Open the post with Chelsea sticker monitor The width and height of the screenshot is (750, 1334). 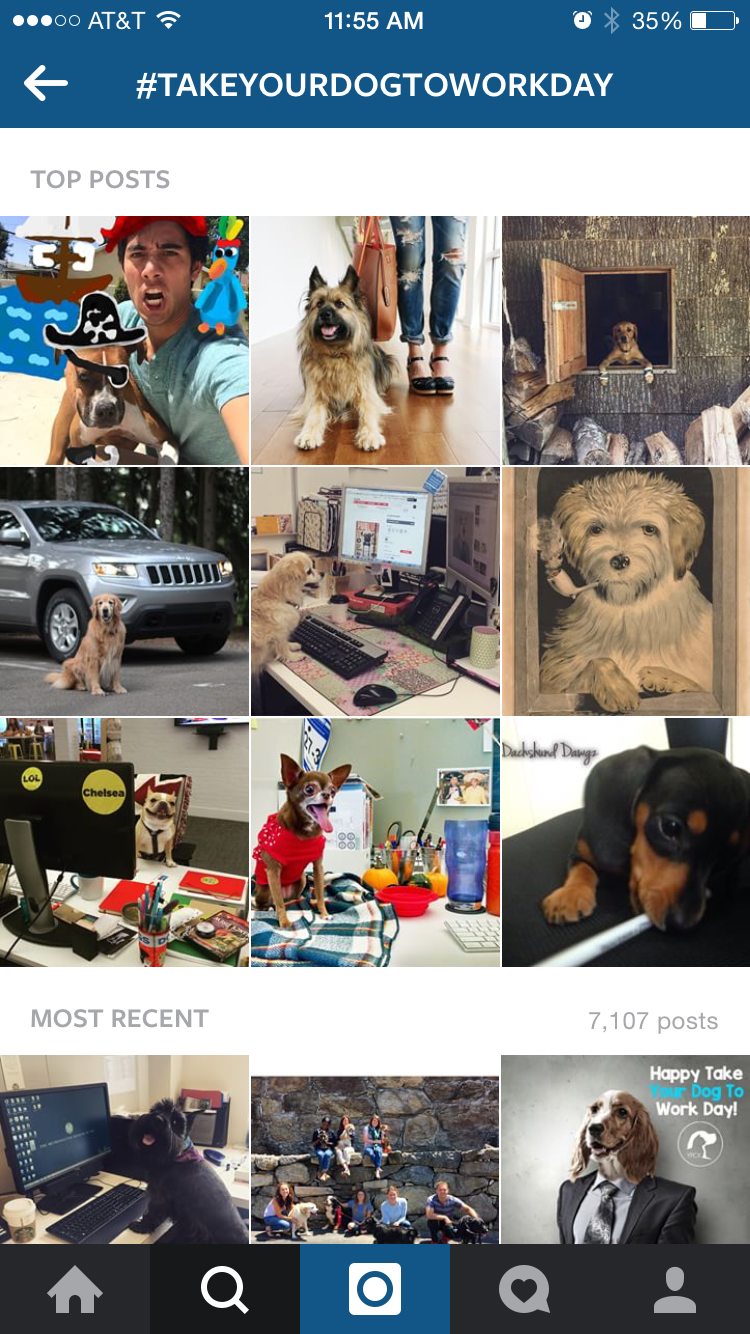[x=124, y=842]
